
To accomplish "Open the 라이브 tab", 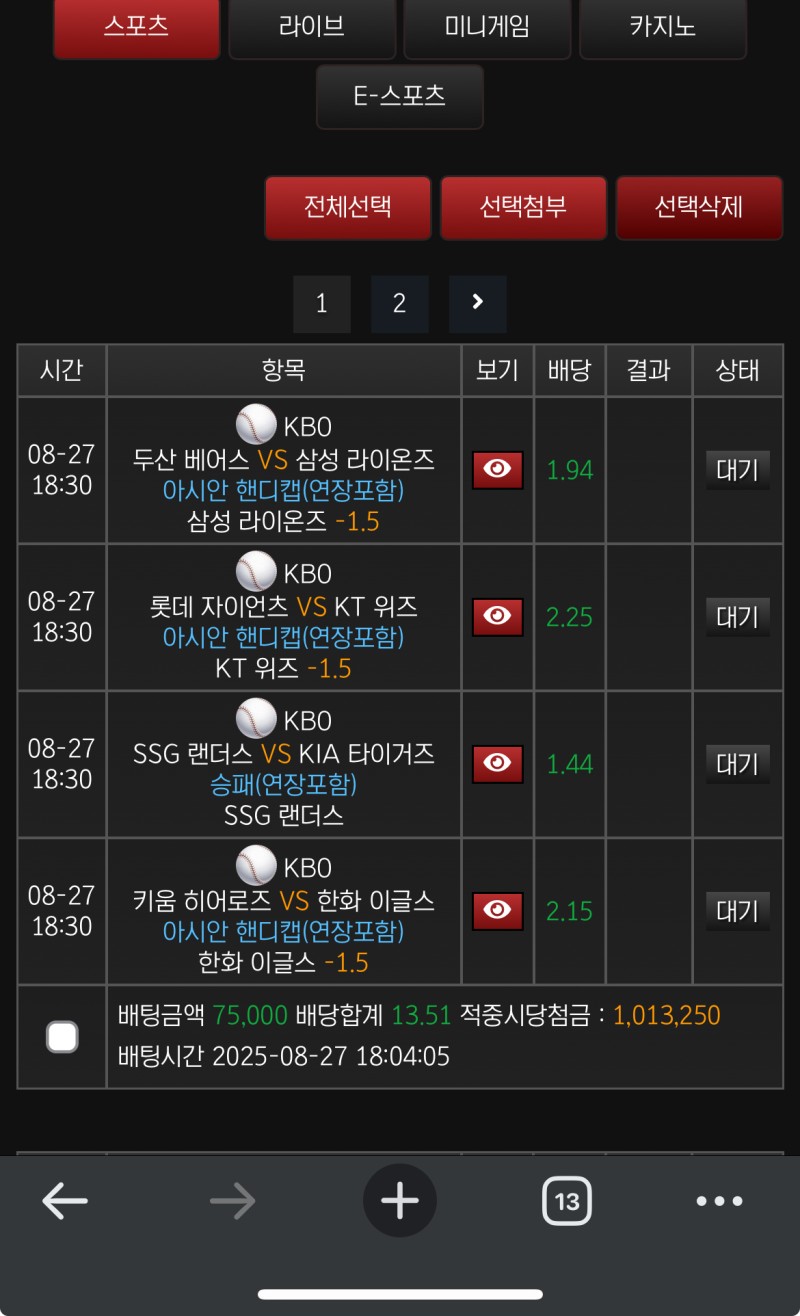I will (x=312, y=27).
